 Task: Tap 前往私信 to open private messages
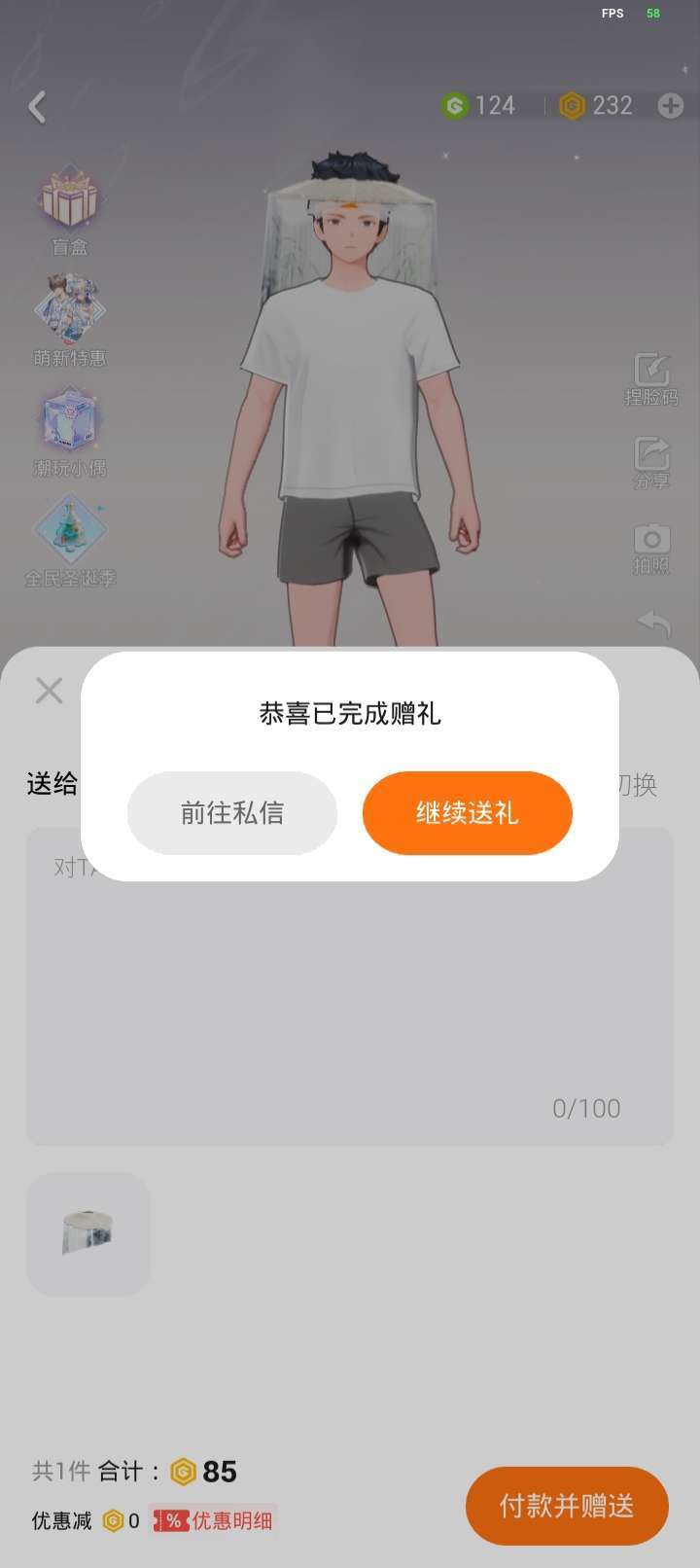point(232,813)
